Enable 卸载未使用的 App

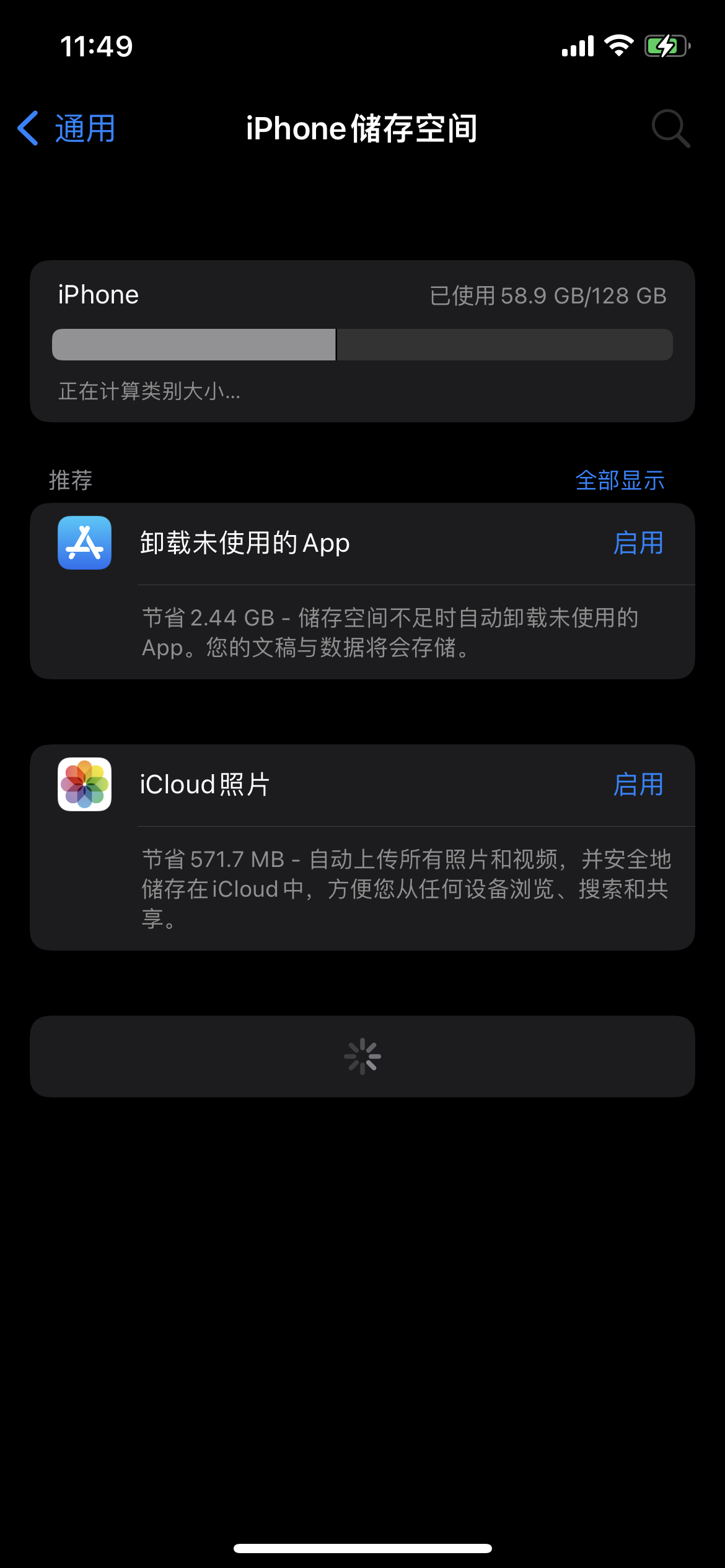[x=638, y=543]
